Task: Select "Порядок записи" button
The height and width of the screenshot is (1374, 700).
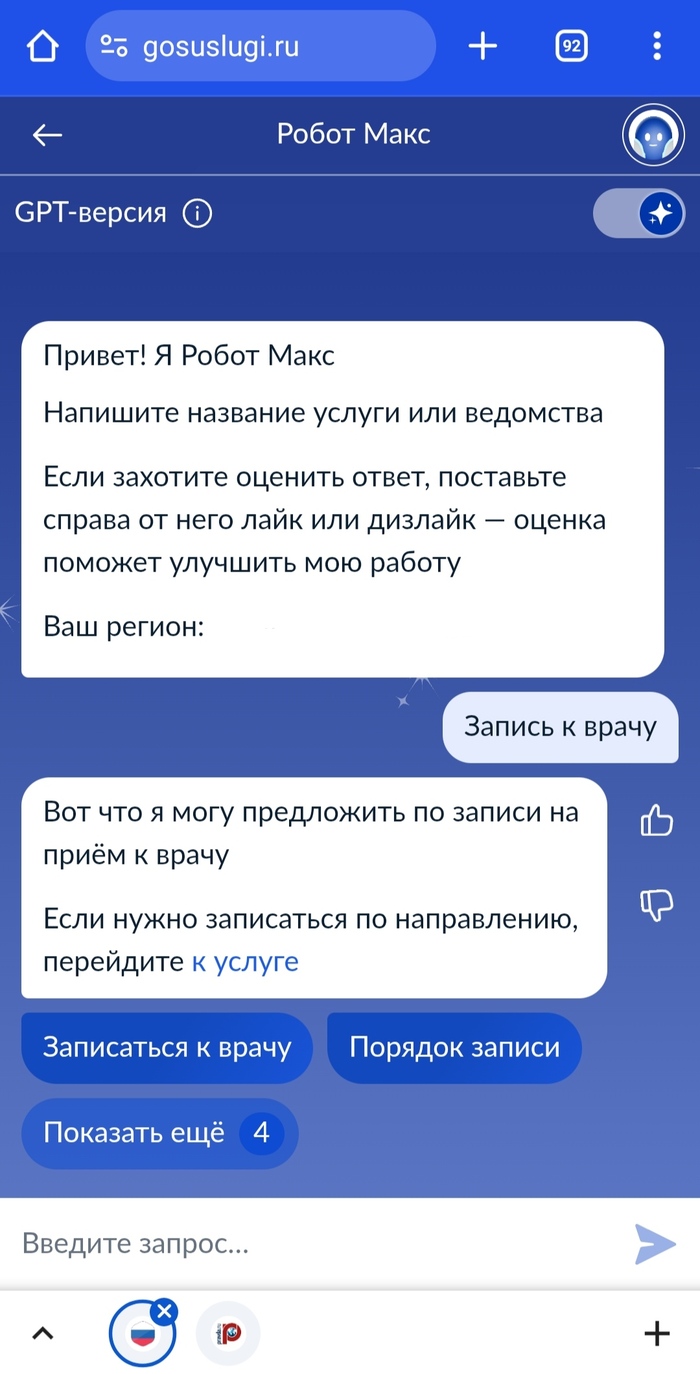Action: point(454,1048)
